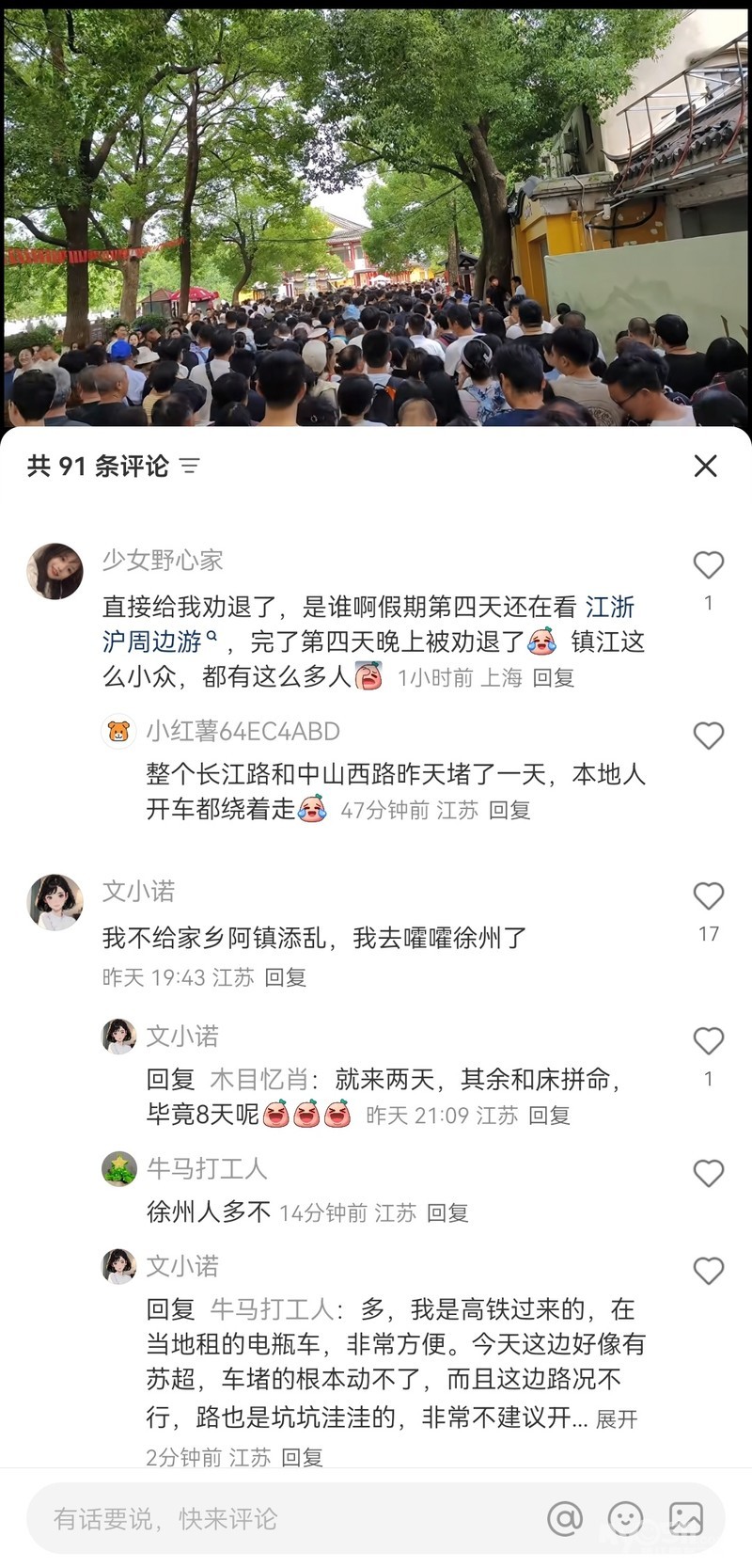
Task: Reply to 少女野心家's comment
Action: [x=553, y=678]
